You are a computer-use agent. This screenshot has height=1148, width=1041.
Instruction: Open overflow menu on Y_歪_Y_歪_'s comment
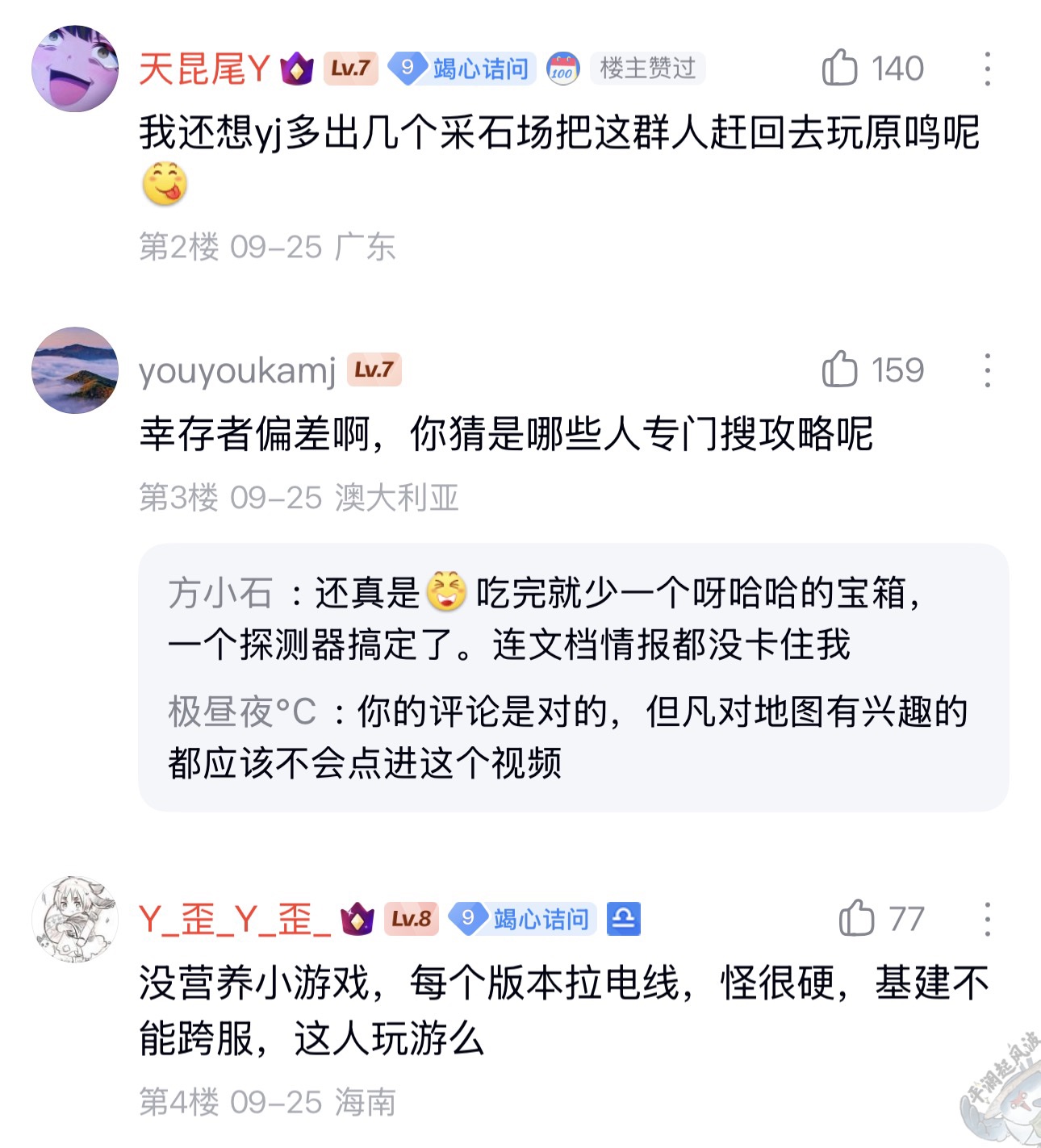click(987, 919)
